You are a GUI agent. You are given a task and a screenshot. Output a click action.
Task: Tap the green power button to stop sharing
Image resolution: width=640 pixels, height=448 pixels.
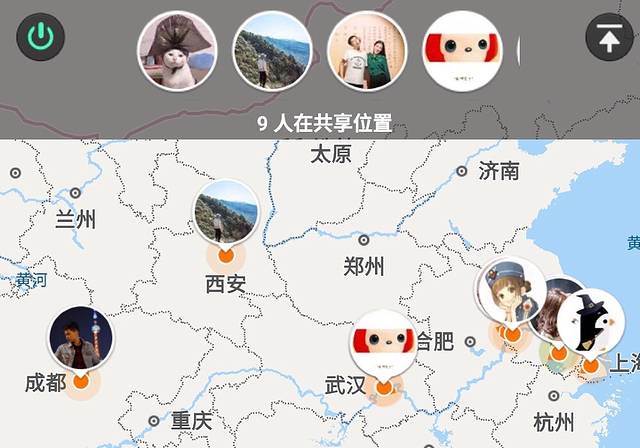pos(40,38)
